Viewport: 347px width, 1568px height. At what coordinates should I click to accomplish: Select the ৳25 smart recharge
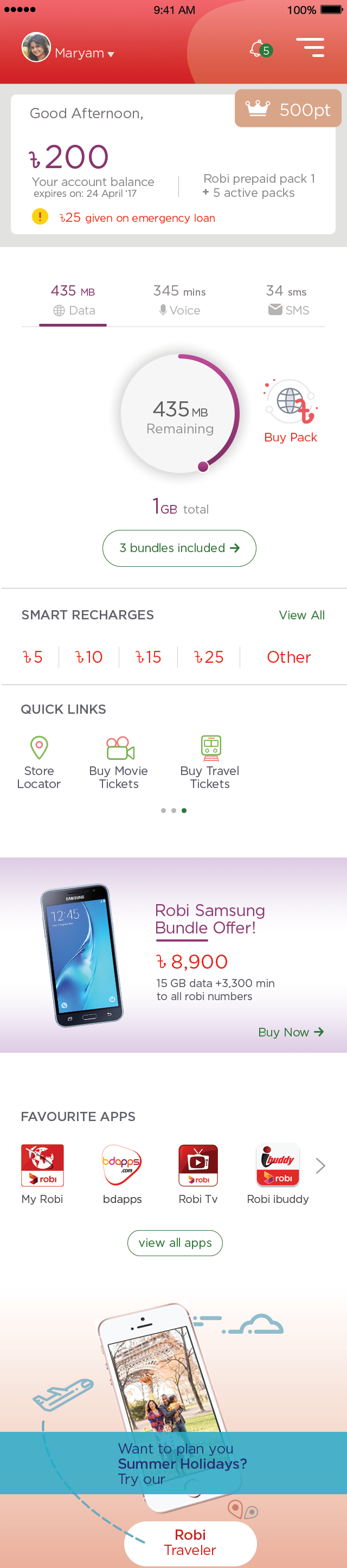[x=209, y=657]
